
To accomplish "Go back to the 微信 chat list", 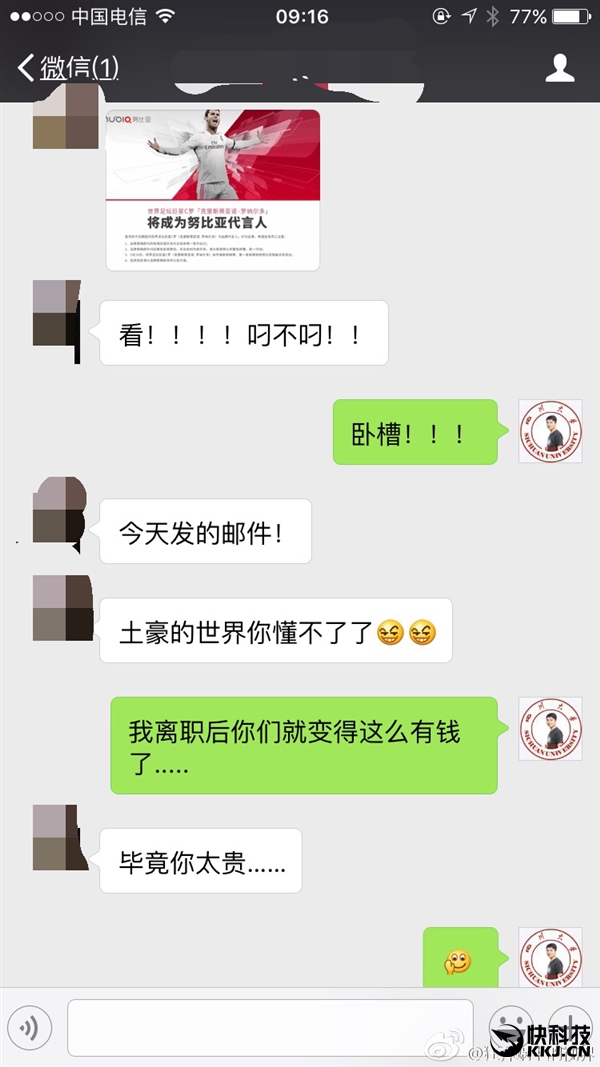I will pos(67,68).
